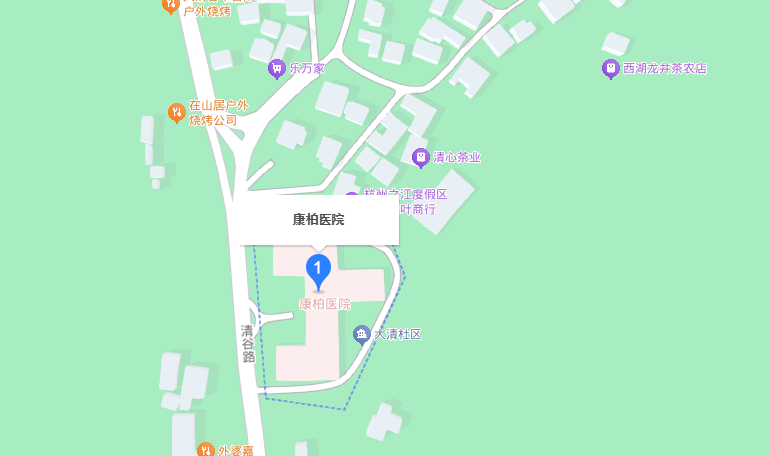Tap the 清心茶业 shop marker

pos(421,157)
